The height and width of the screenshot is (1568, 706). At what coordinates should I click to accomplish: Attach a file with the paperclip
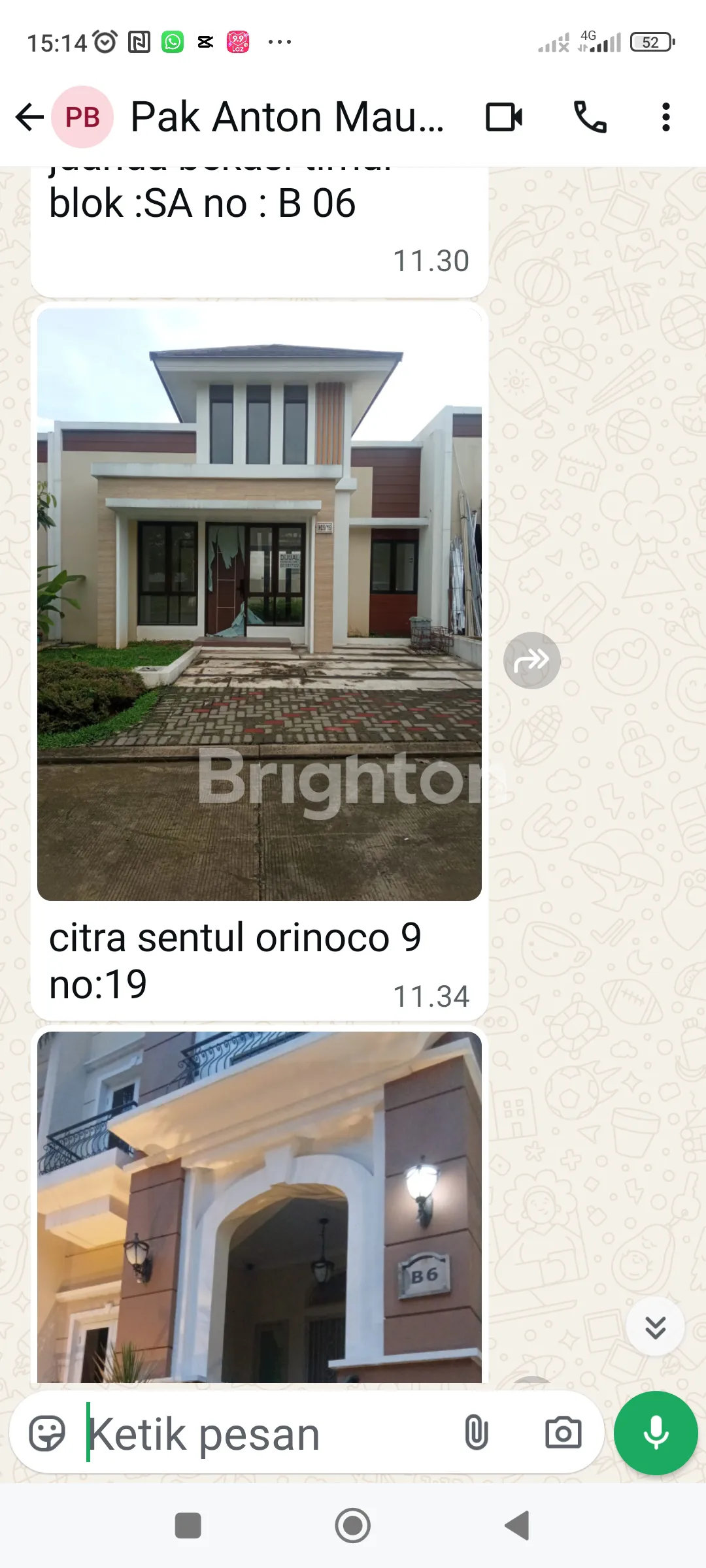click(x=476, y=1433)
